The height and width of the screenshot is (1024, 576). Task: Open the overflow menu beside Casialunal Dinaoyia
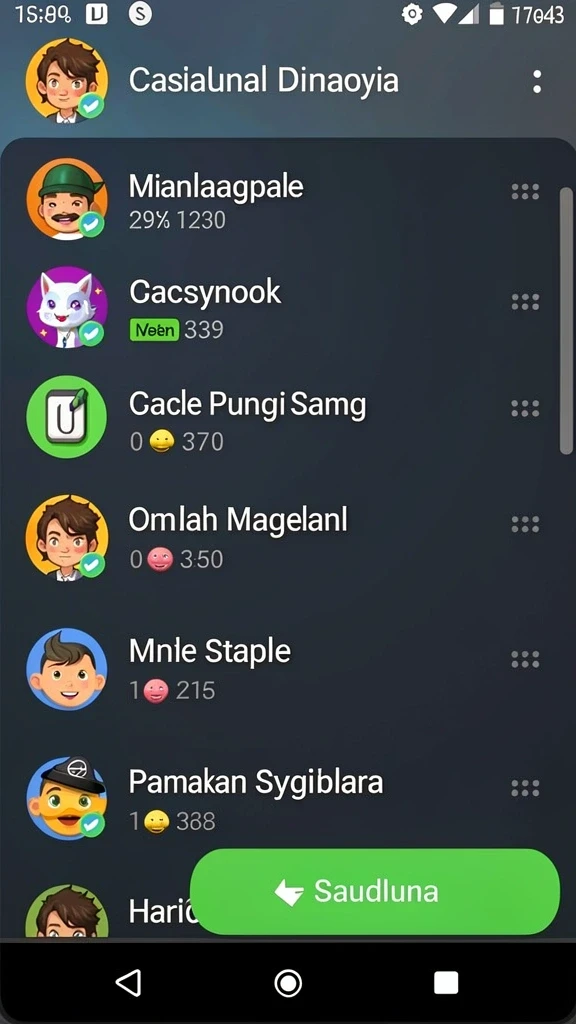point(537,82)
